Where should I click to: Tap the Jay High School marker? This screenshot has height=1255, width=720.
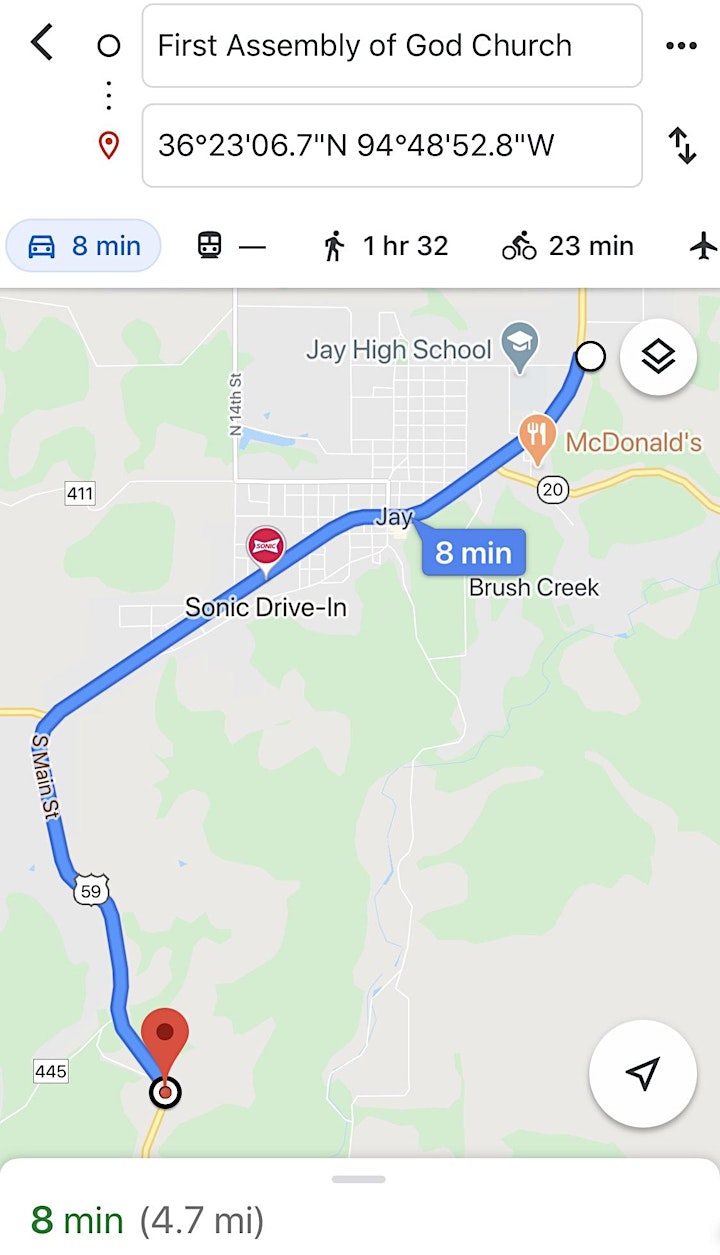coord(520,346)
